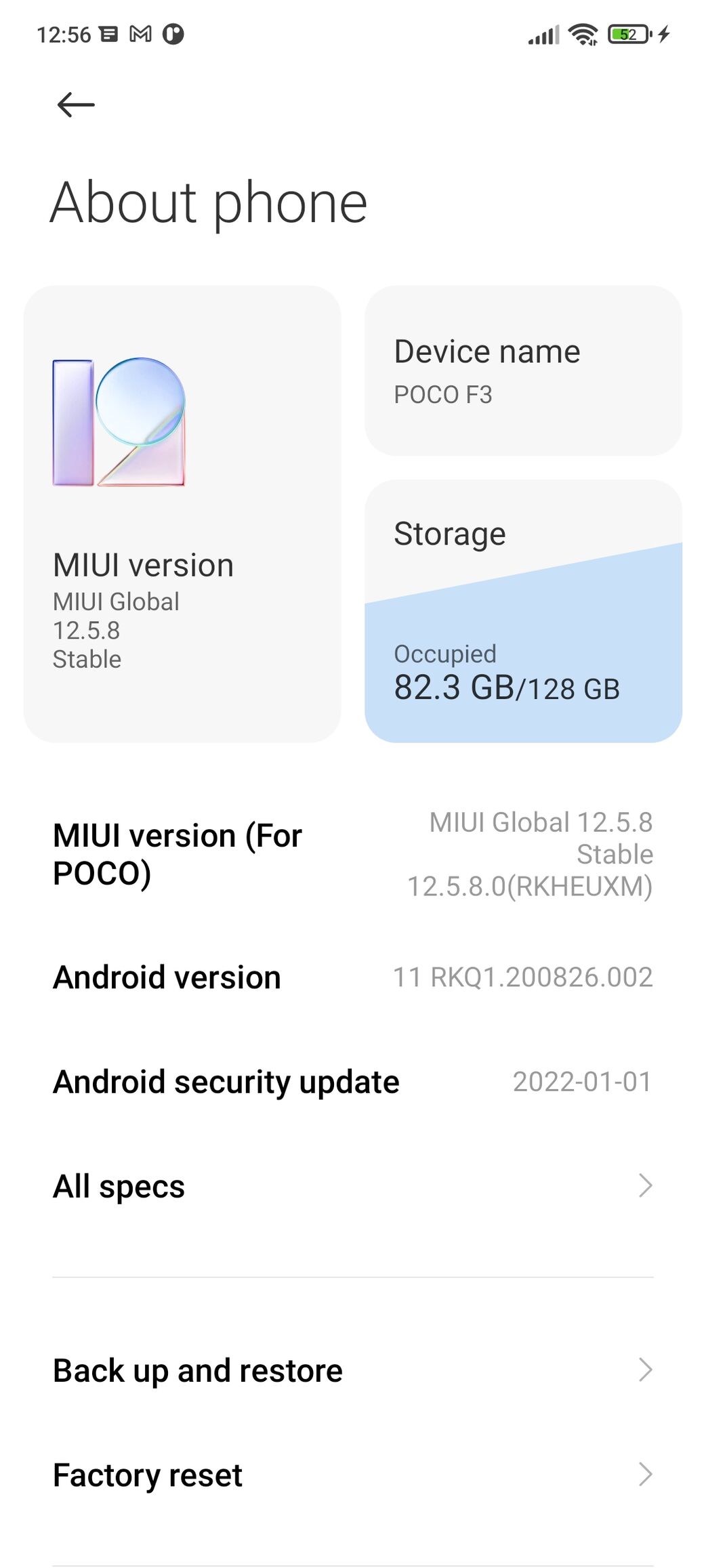Tap the Android version row
The image size is (706, 1568).
click(352, 977)
